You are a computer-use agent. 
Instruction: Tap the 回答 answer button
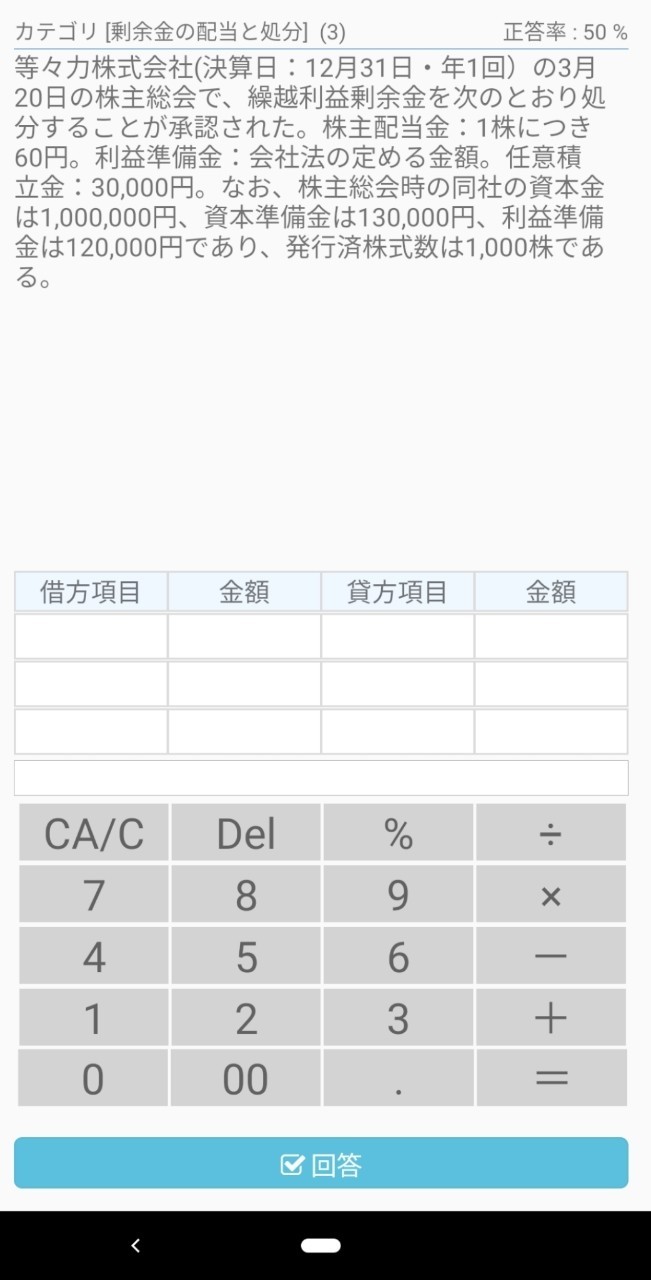tap(321, 1163)
